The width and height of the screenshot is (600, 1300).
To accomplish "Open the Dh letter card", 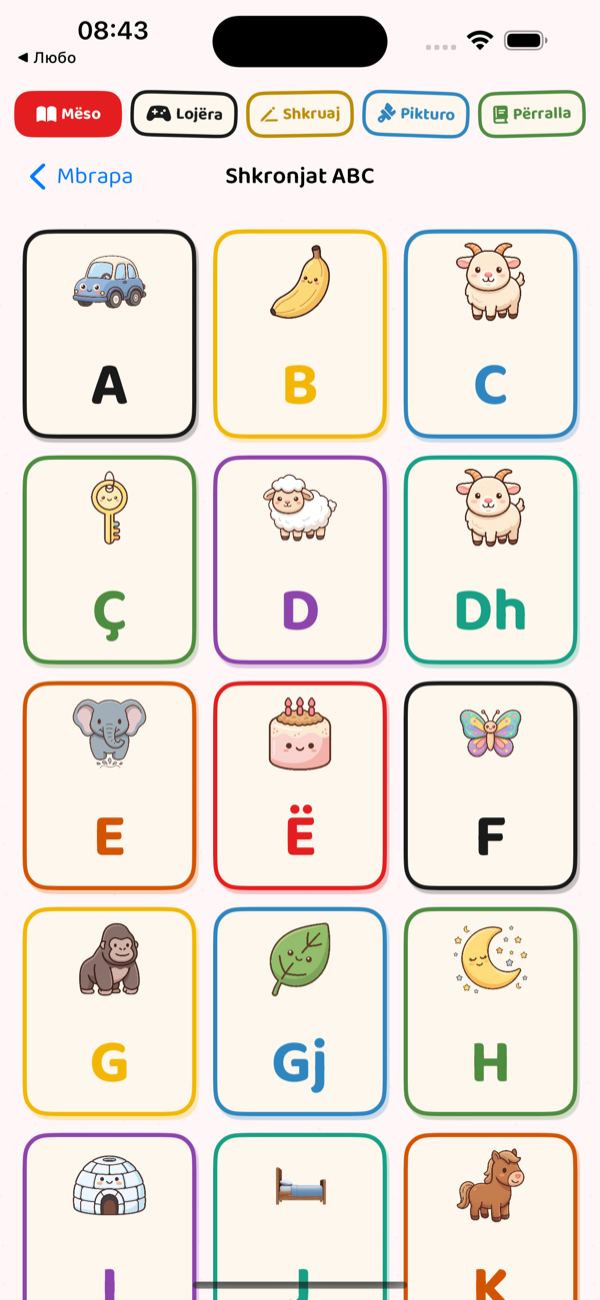I will pyautogui.click(x=491, y=560).
